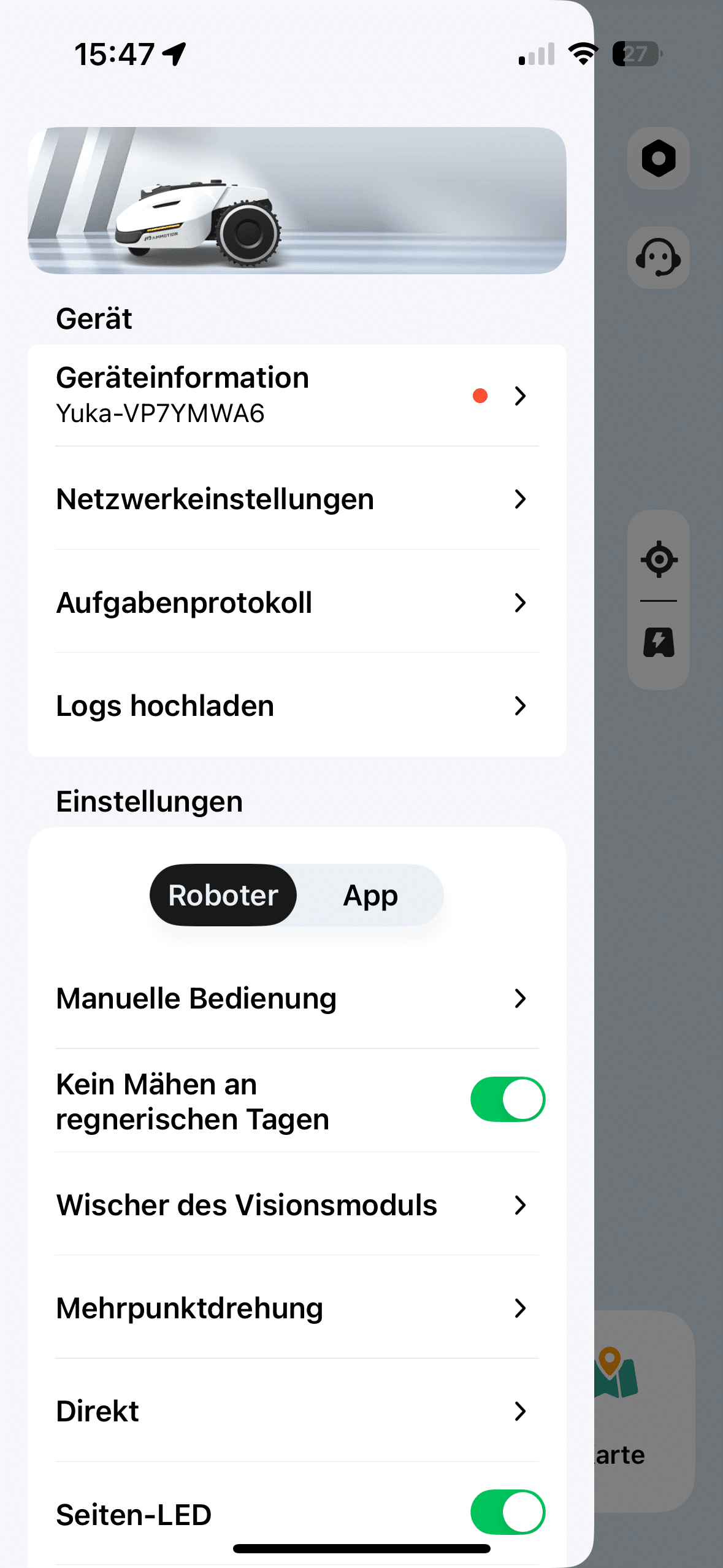Image resolution: width=723 pixels, height=1568 pixels.
Task: Open the Direkt option
Action: point(297,1411)
